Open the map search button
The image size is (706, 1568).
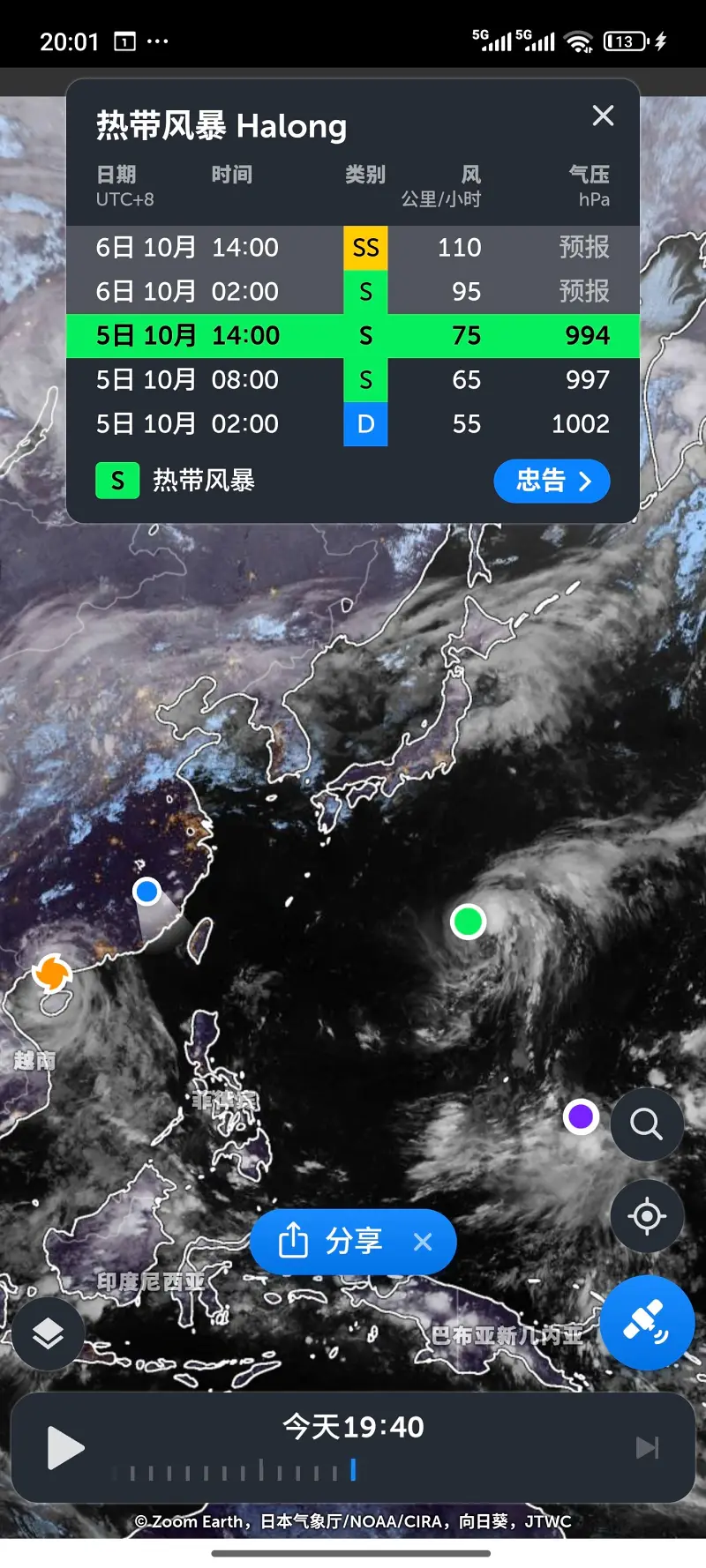pos(646,1124)
